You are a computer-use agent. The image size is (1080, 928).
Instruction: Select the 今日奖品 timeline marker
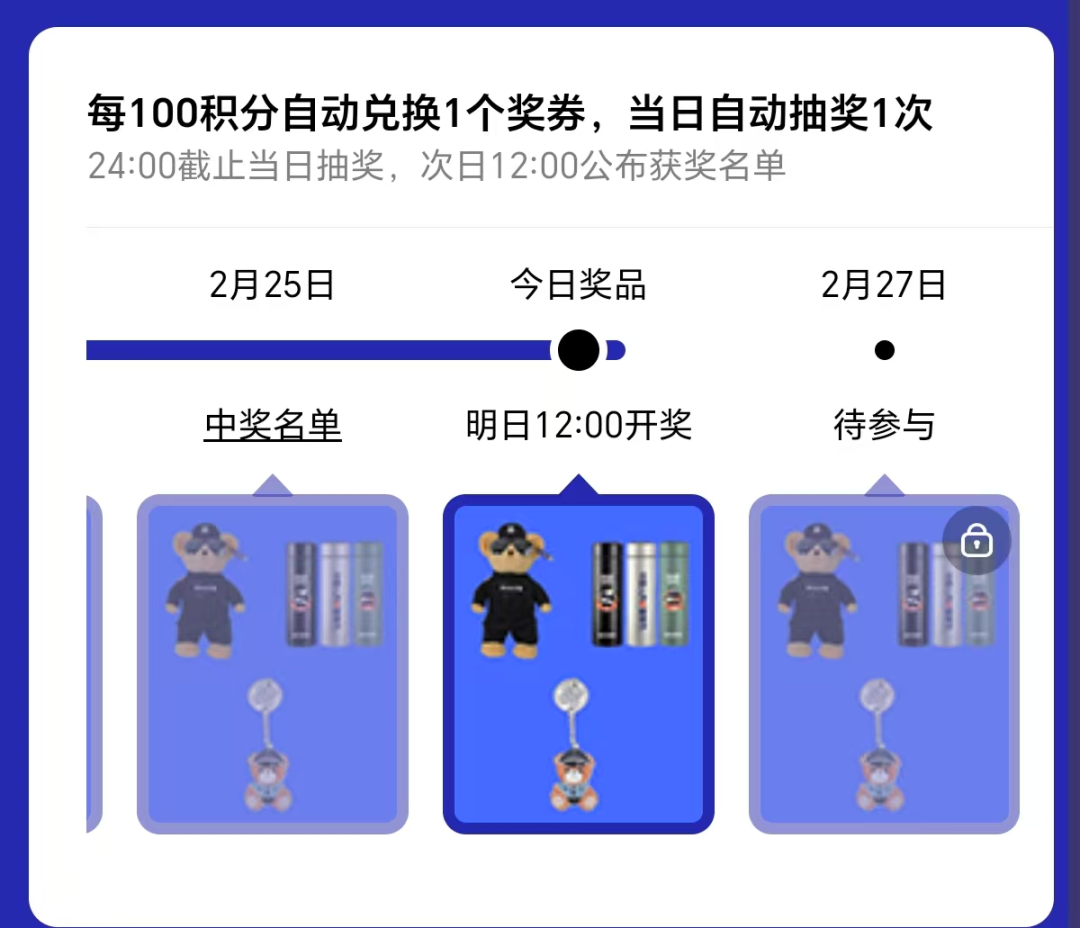[x=578, y=350]
